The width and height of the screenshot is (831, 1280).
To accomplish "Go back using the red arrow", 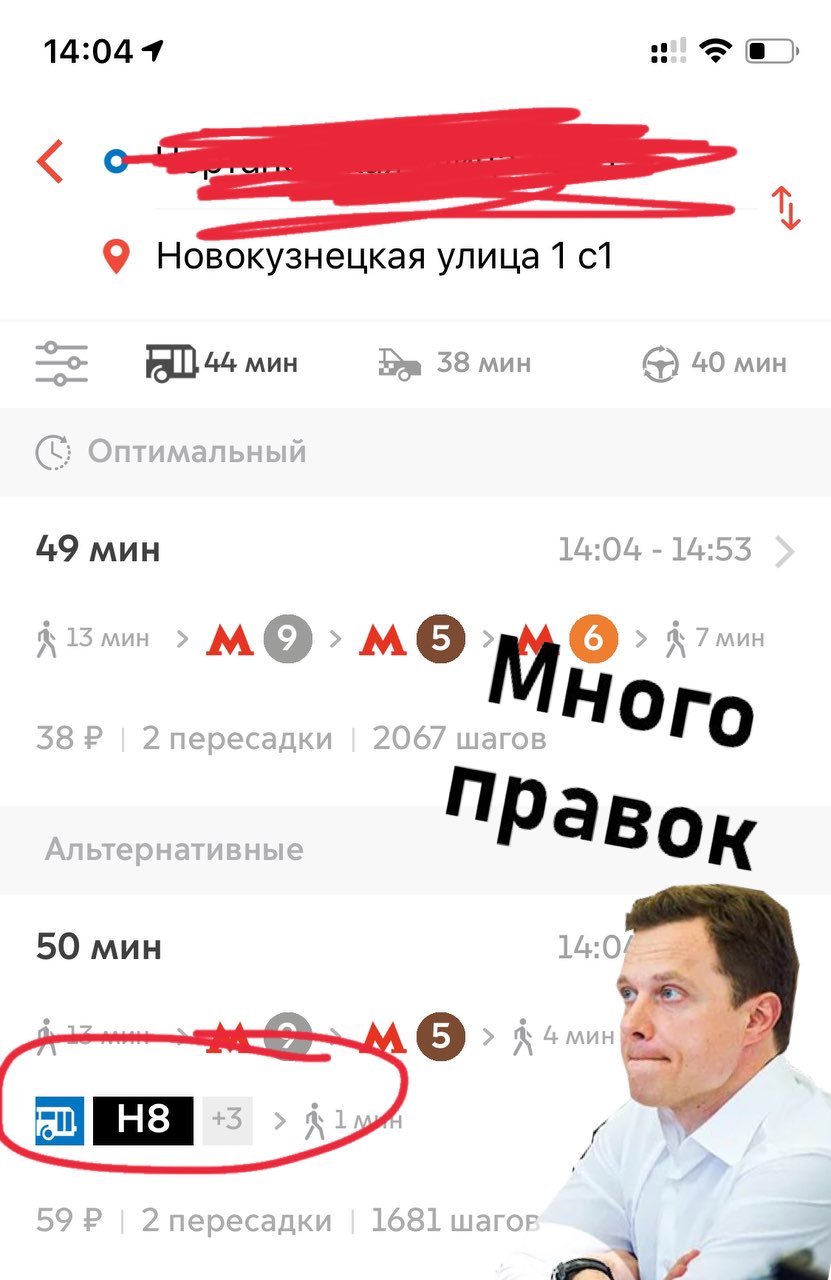I will [x=50, y=161].
